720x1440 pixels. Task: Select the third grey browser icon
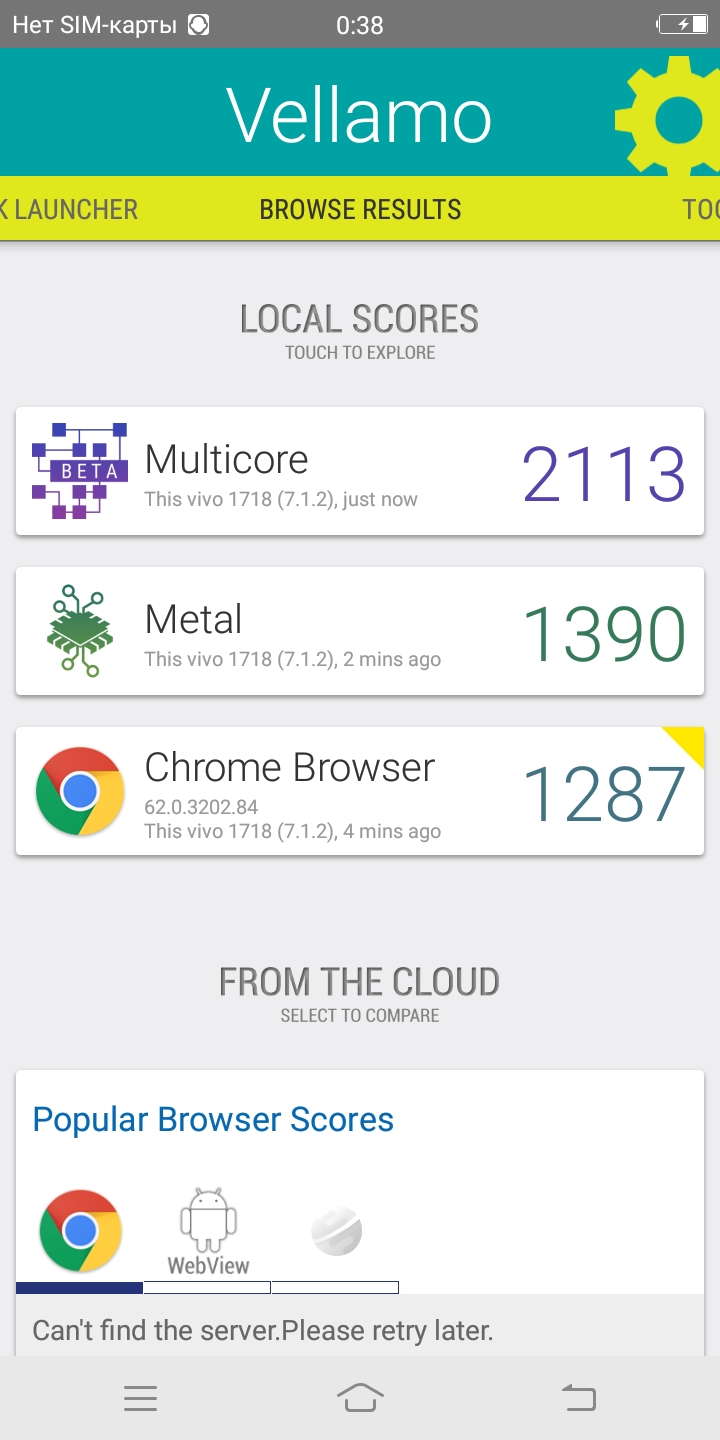[336, 1231]
